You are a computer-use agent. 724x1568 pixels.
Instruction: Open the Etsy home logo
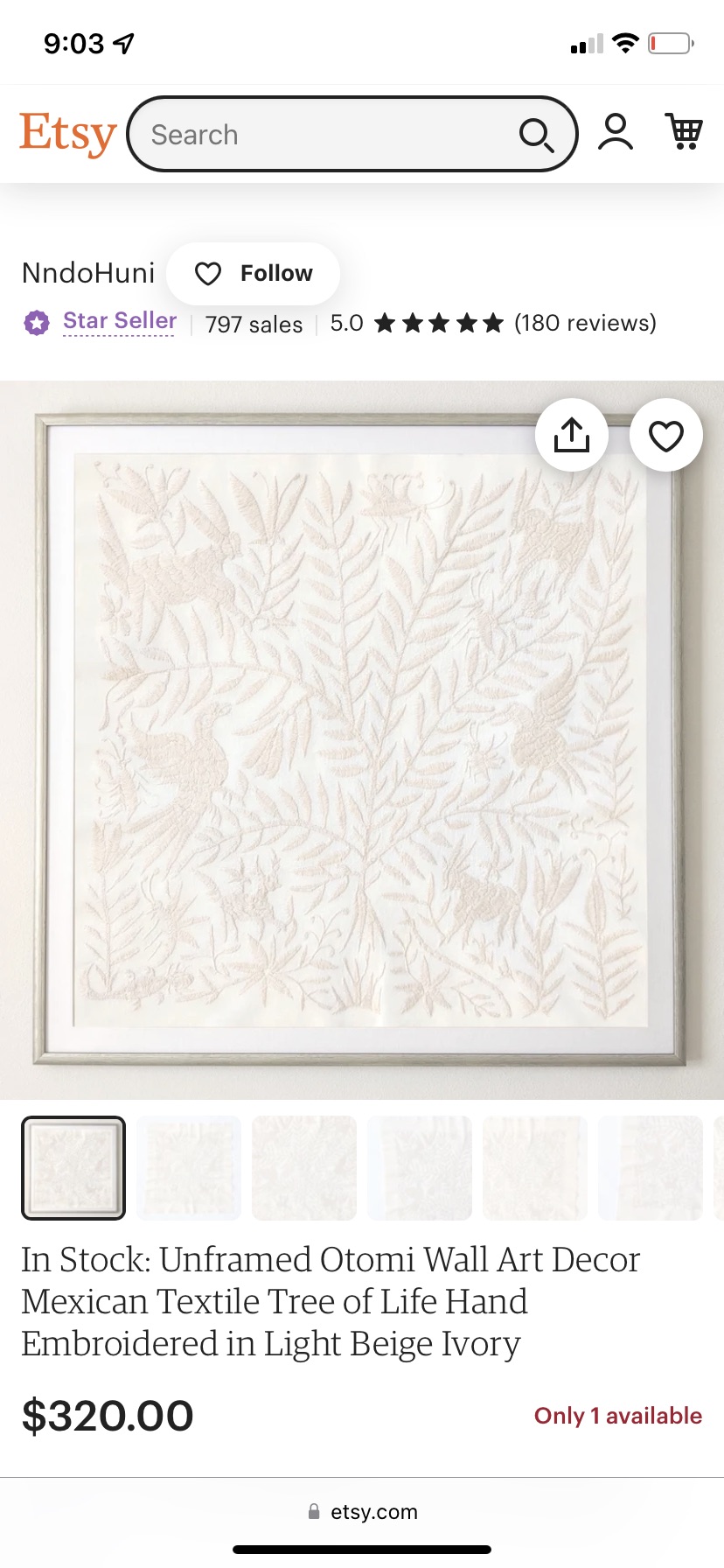coord(67,134)
